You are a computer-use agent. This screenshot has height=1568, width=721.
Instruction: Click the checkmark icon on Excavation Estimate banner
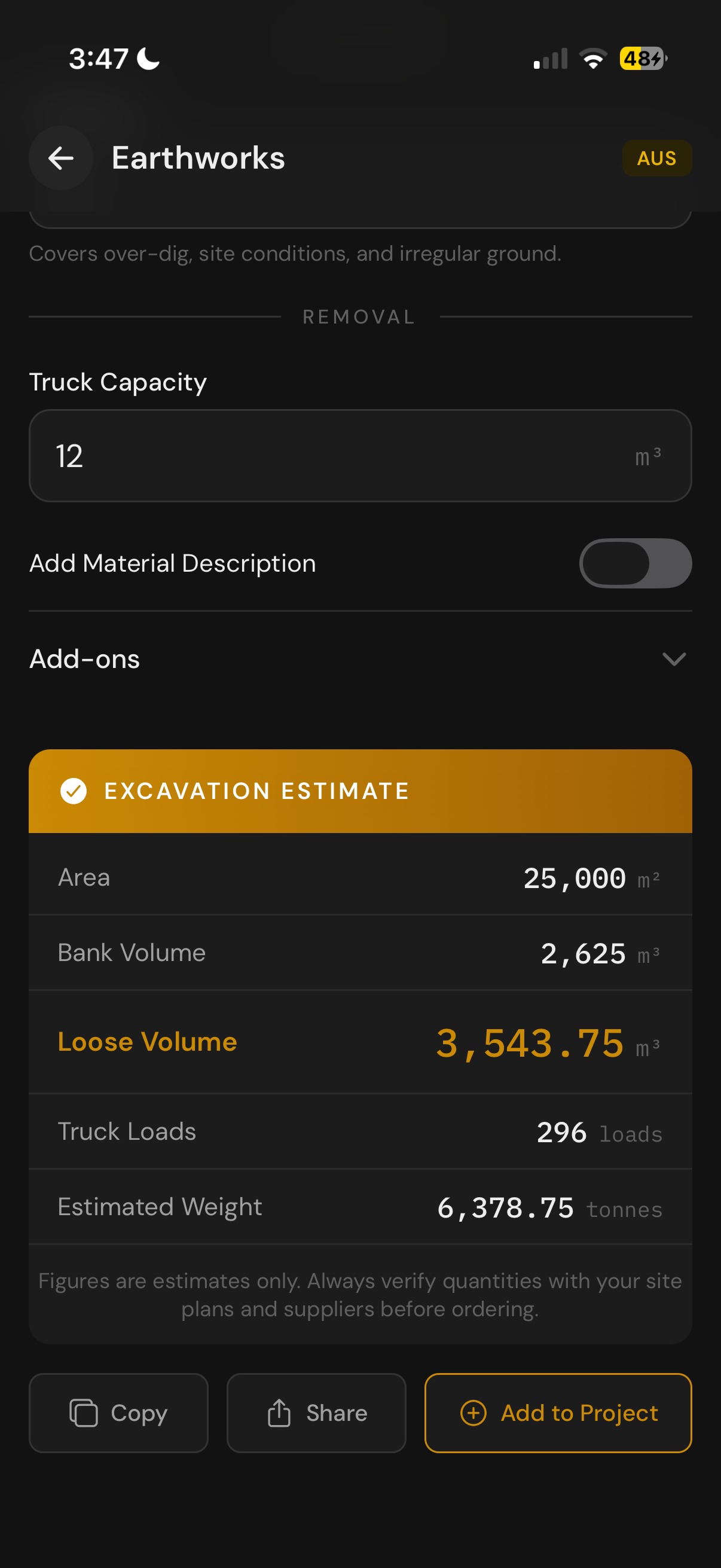pos(74,791)
